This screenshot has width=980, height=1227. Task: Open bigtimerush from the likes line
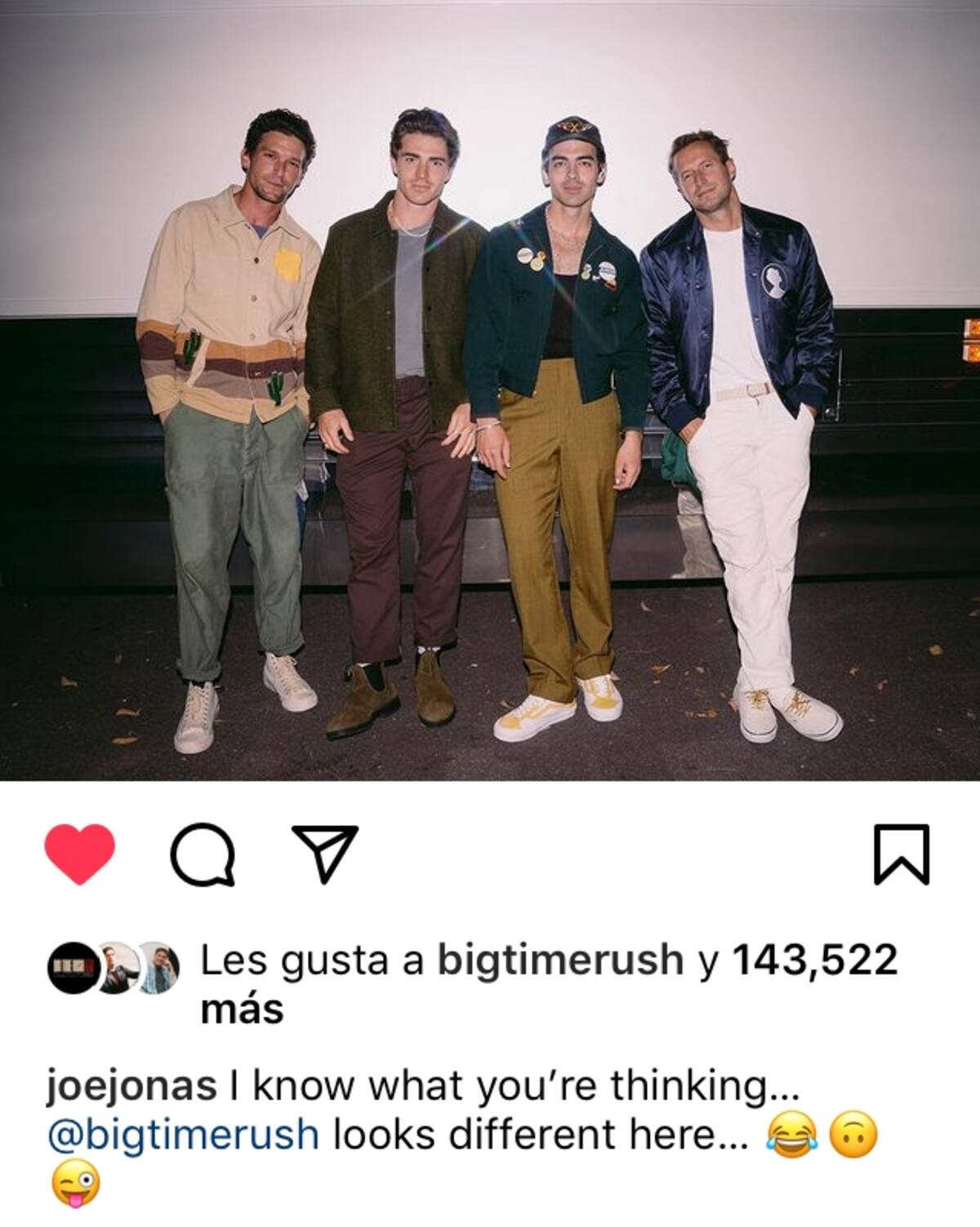point(560,959)
